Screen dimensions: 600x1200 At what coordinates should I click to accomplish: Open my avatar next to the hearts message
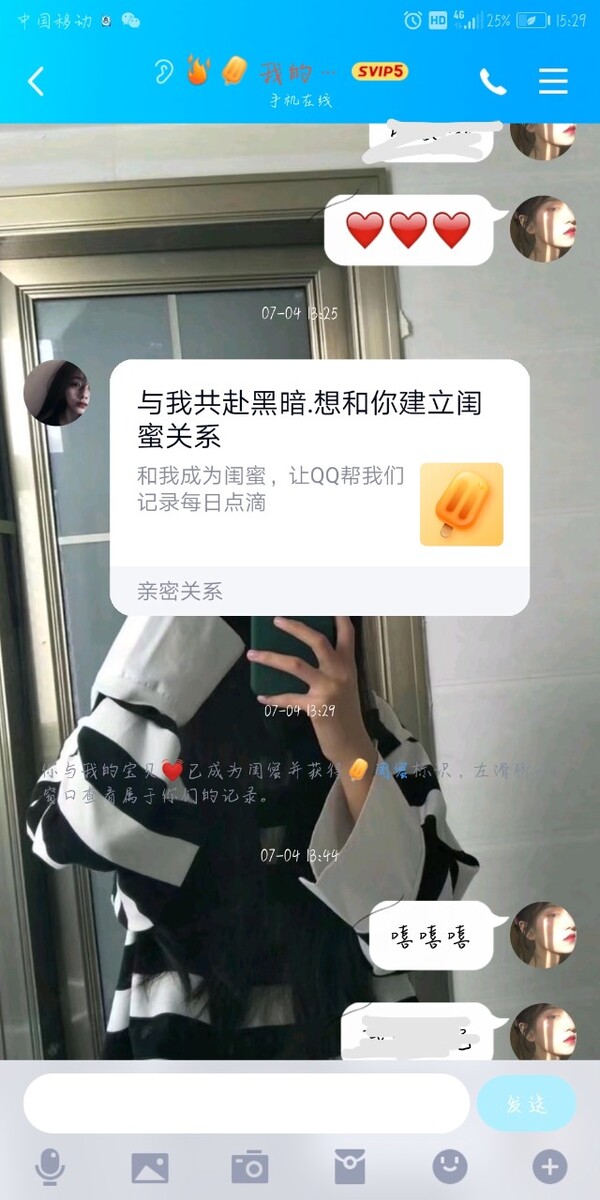tap(543, 229)
